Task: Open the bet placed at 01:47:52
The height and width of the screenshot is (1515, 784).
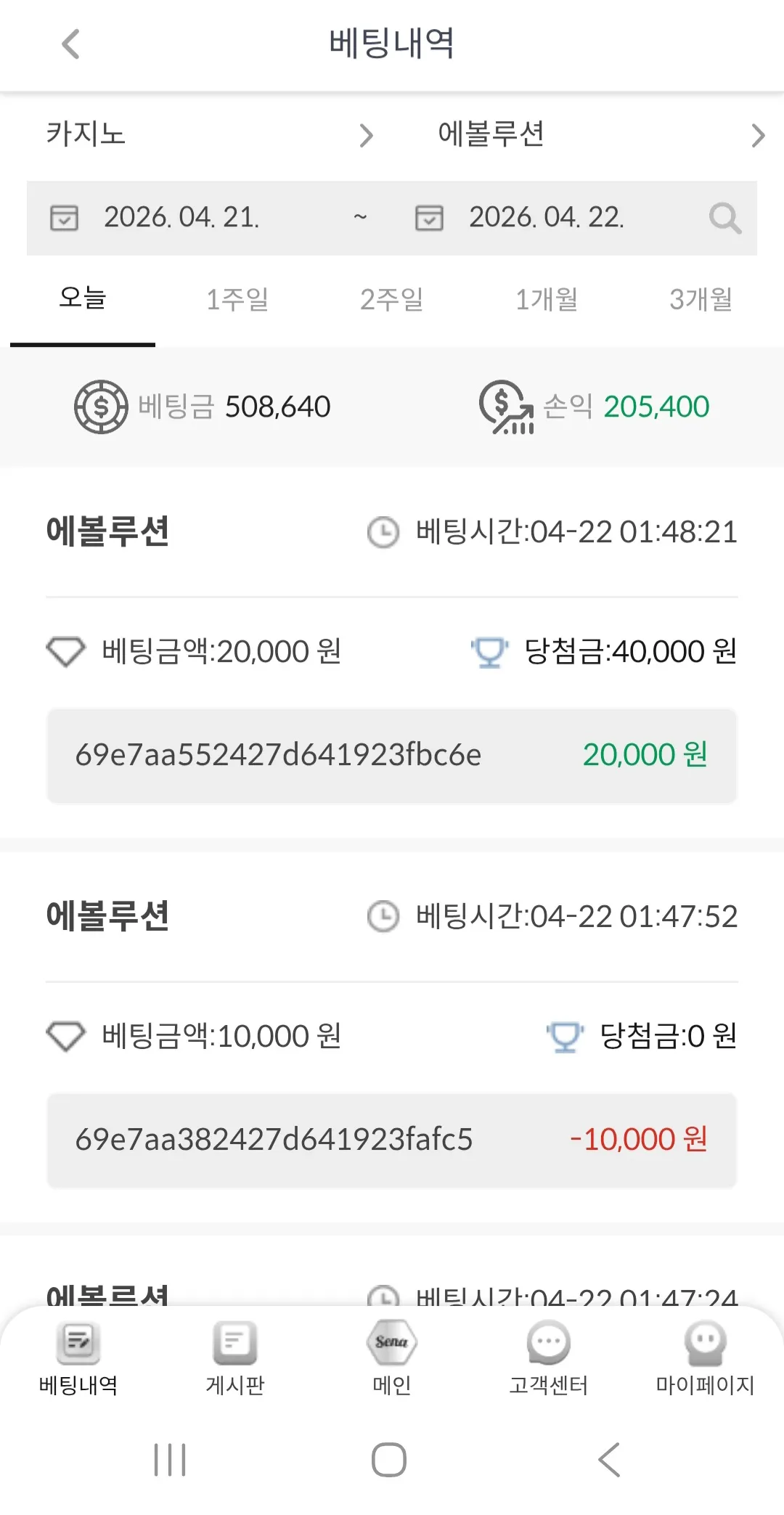Action: click(x=392, y=1038)
